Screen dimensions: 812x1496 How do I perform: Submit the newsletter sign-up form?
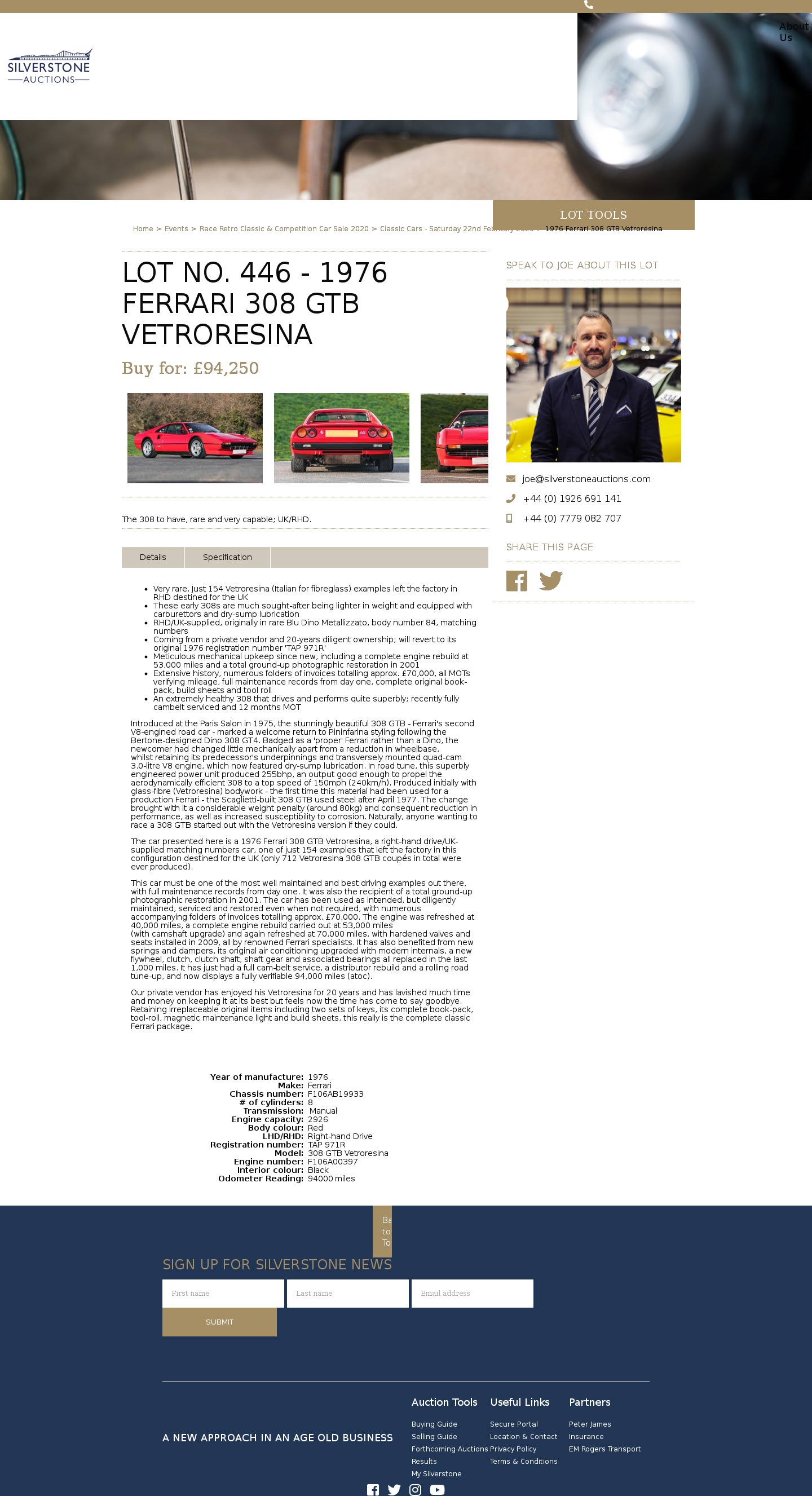[219, 1322]
